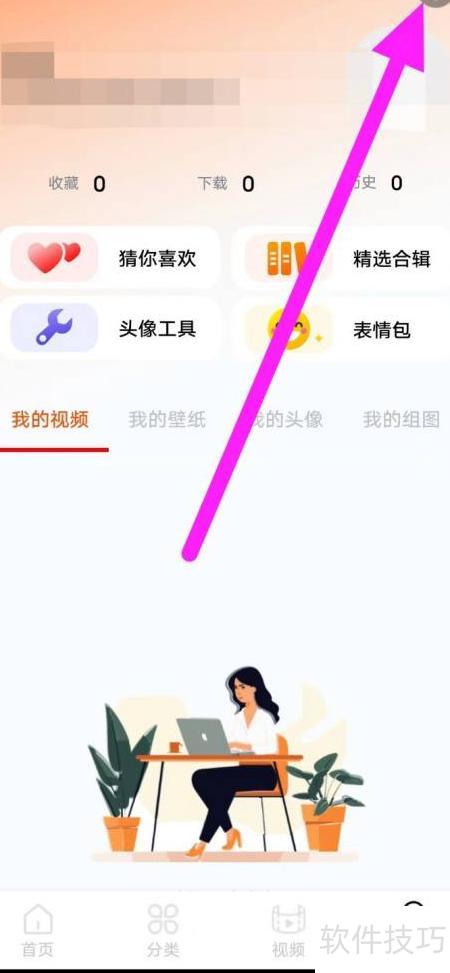Open the 分类 bottom navigation item
This screenshot has height=973, width=450.
pos(163,930)
